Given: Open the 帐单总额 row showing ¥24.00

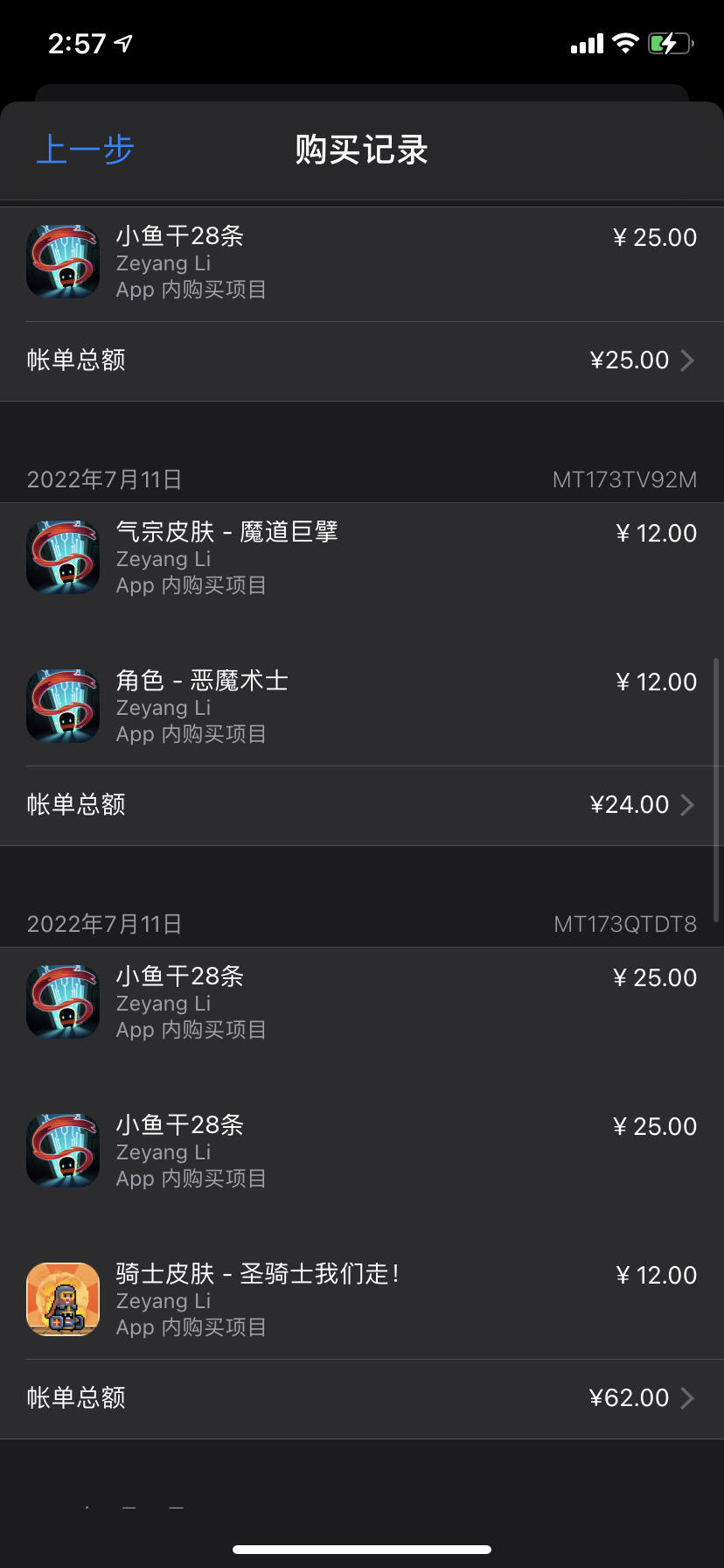Looking at the screenshot, I should click(x=362, y=805).
